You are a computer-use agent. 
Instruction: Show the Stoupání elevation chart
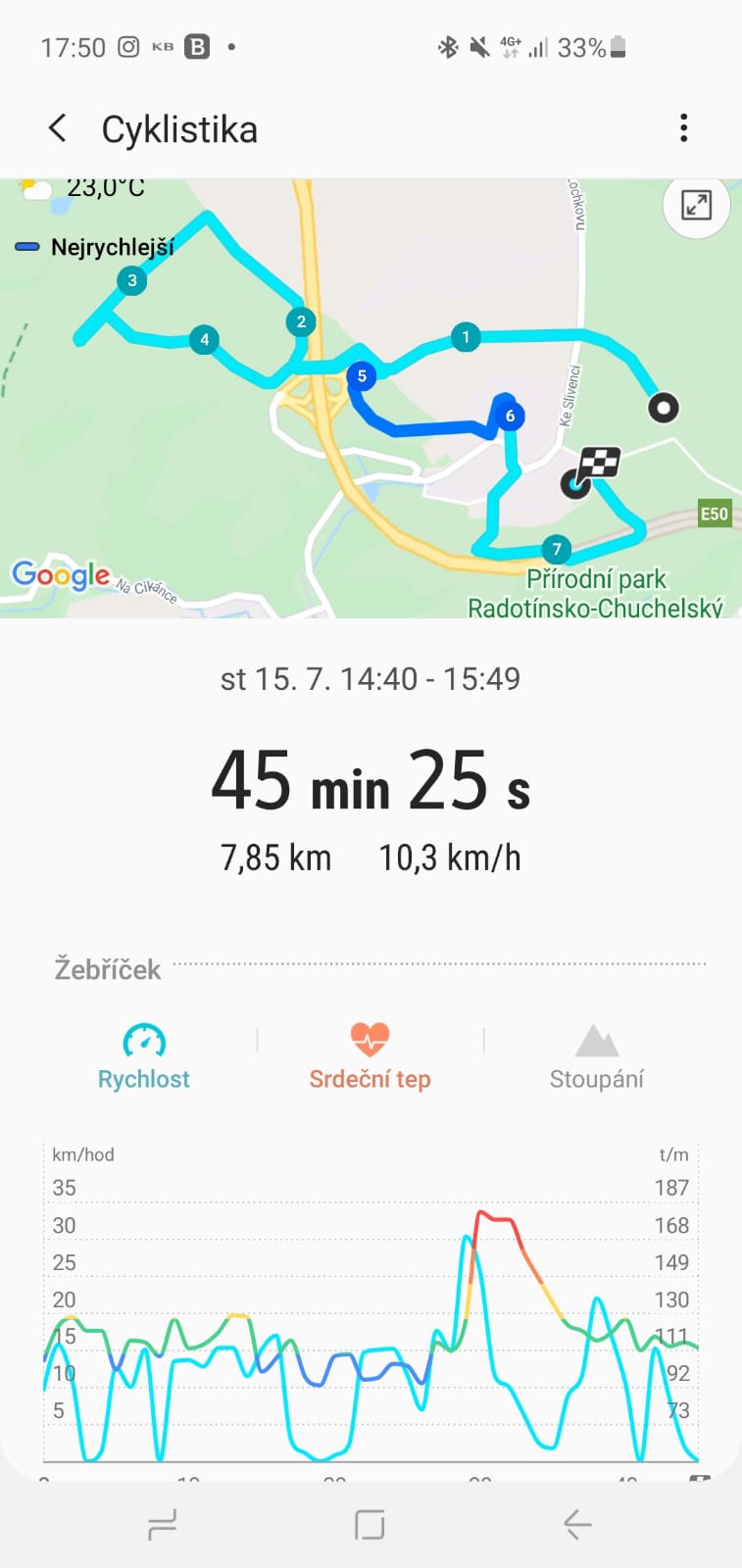[596, 1056]
